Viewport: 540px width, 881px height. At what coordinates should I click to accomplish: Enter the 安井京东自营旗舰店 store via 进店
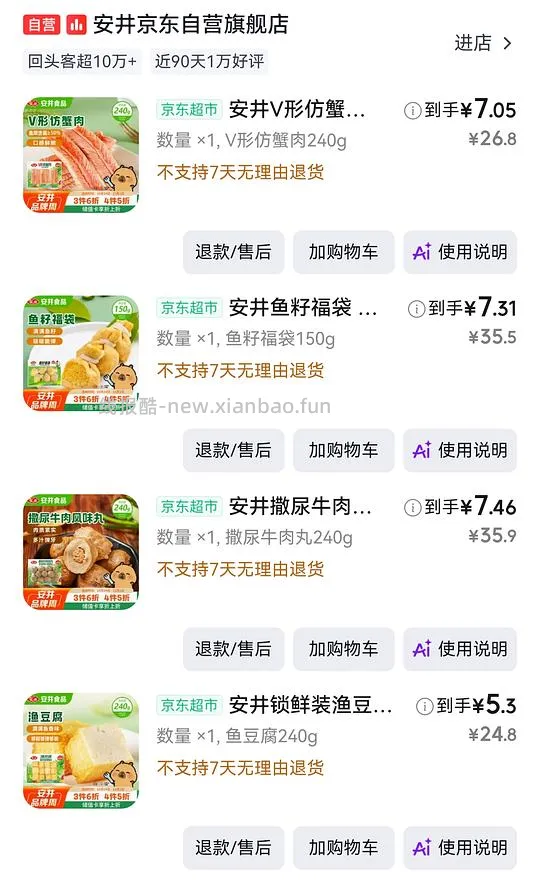(483, 43)
